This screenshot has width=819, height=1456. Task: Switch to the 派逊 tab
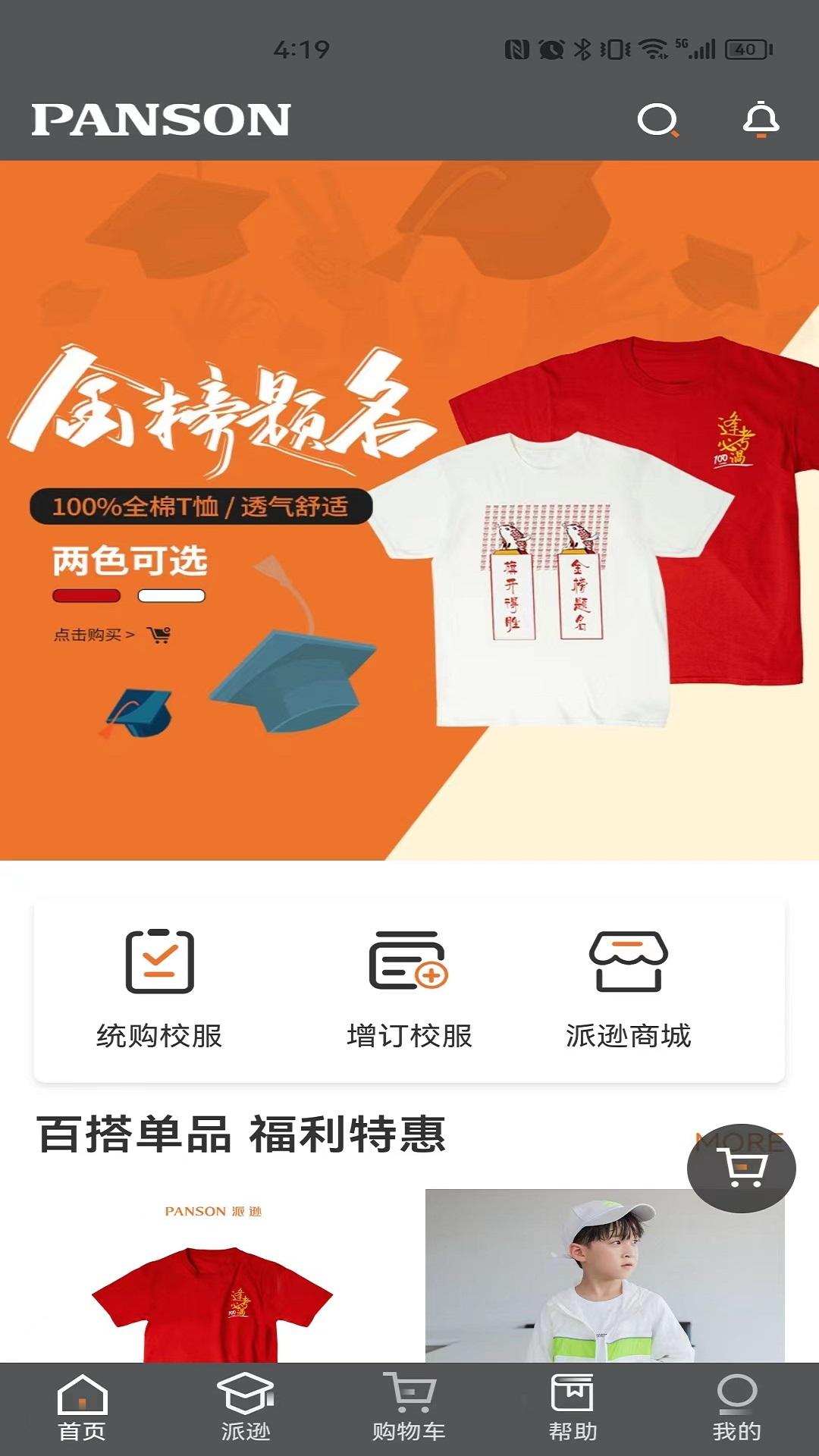[x=246, y=1408]
